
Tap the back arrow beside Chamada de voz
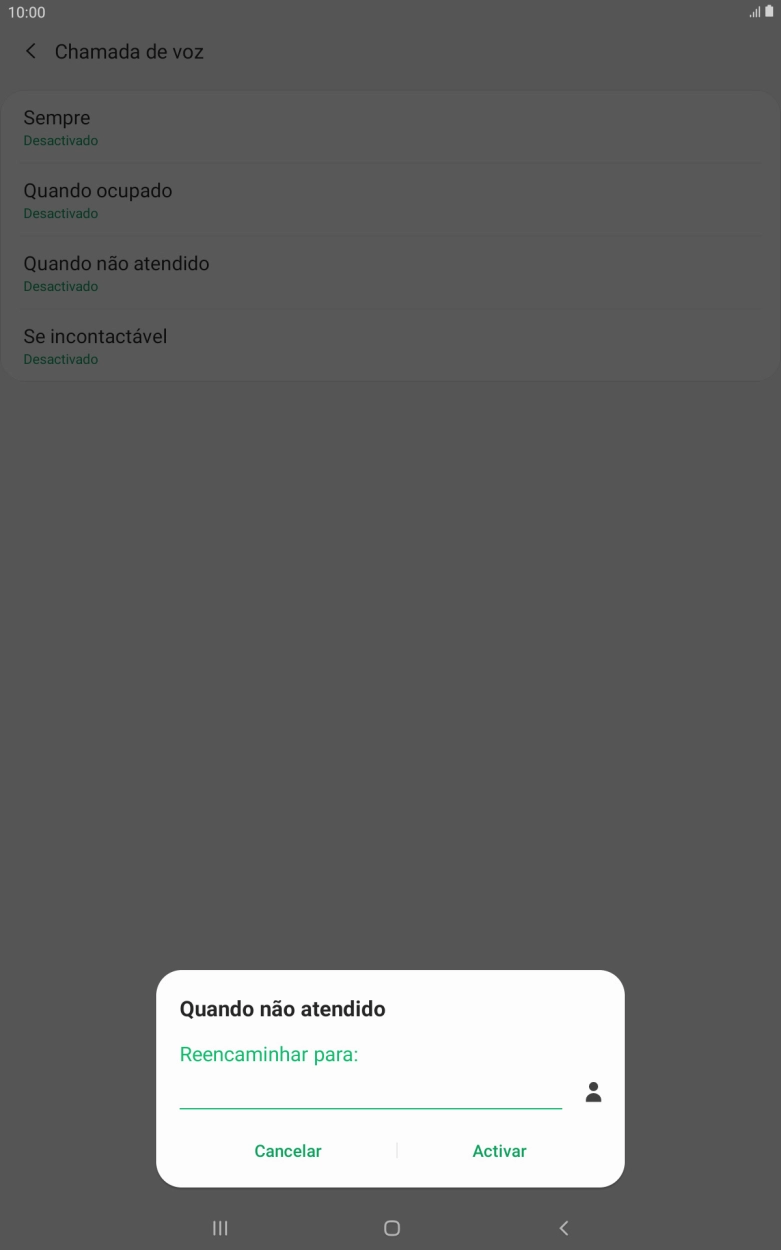coord(29,51)
